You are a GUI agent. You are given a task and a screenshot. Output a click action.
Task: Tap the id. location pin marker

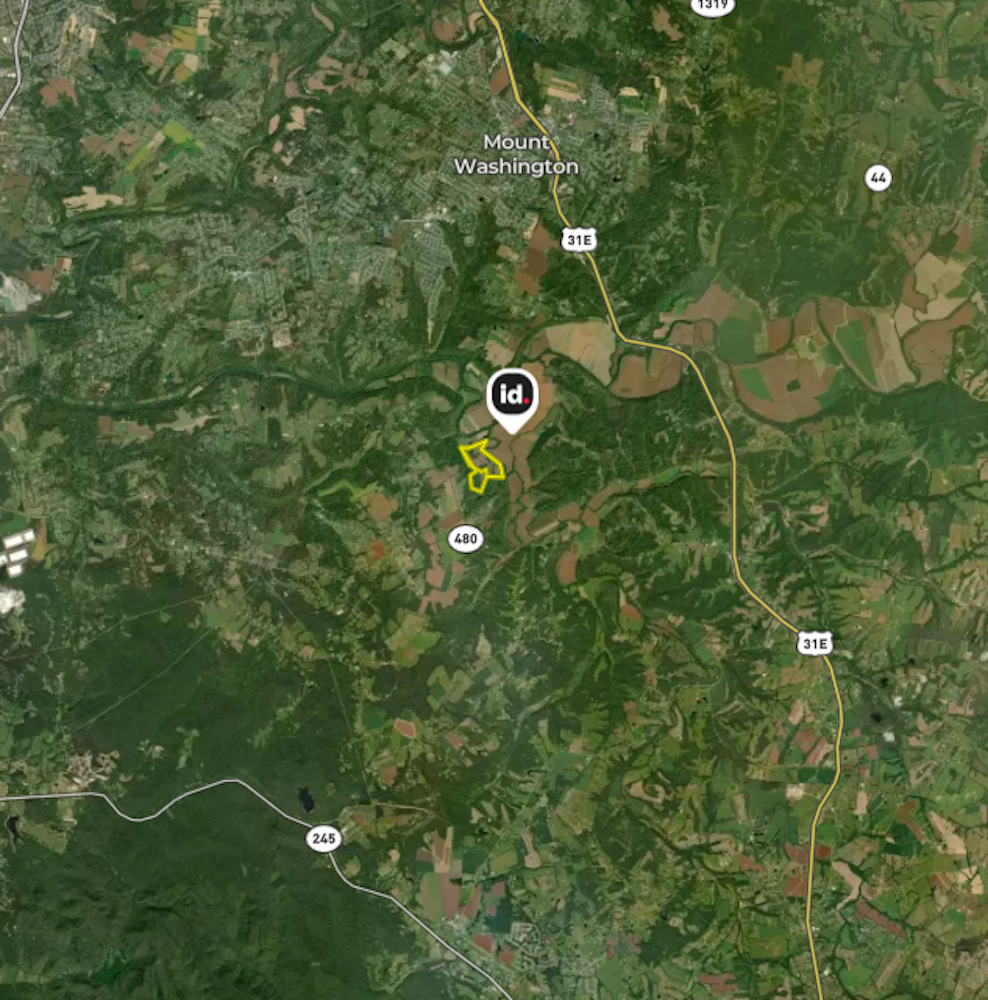click(x=512, y=397)
